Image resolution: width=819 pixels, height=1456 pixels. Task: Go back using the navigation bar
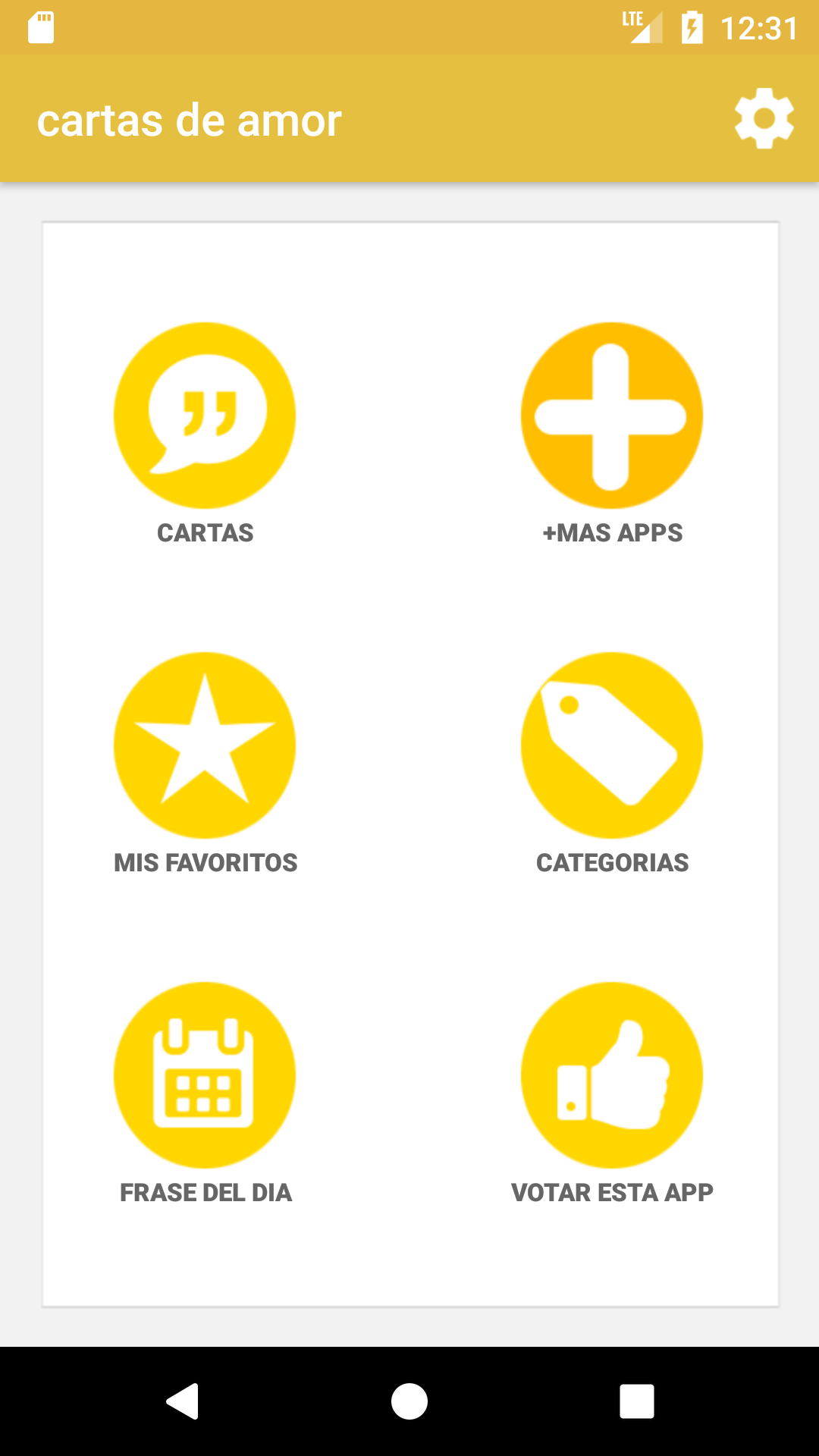(x=183, y=1401)
